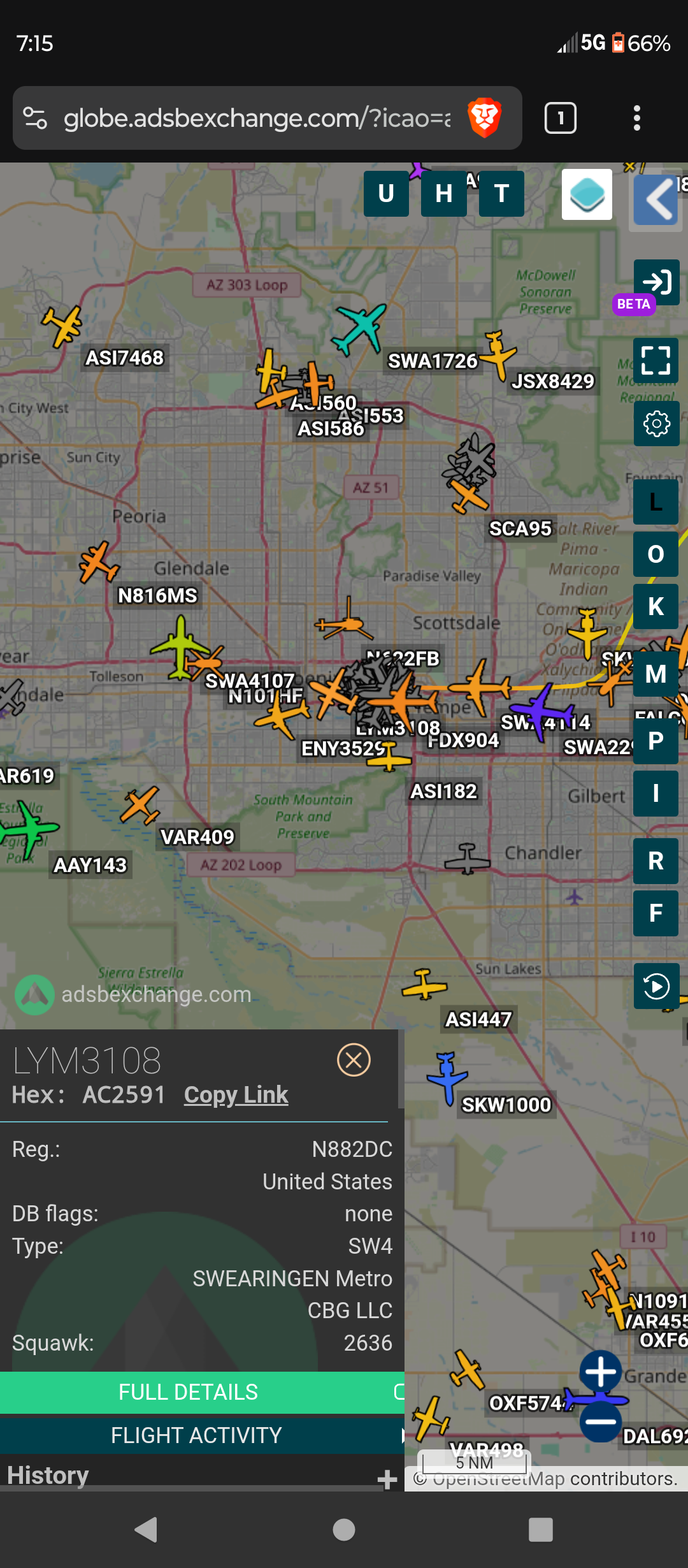This screenshot has width=688, height=1568.
Task: Expand the History section
Action: [x=387, y=1479]
